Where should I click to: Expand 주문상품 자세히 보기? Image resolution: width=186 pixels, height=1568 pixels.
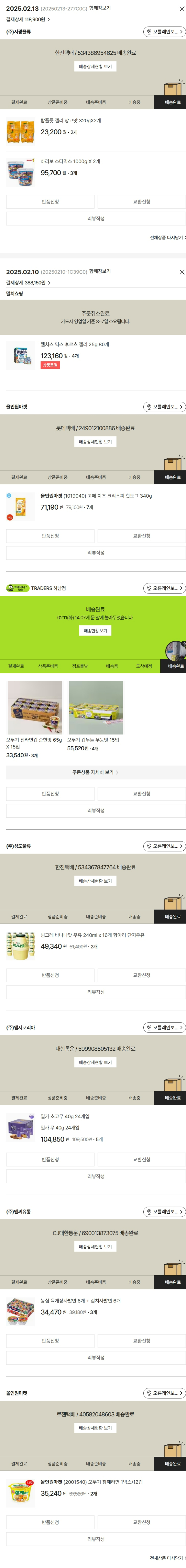pyautogui.click(x=95, y=773)
